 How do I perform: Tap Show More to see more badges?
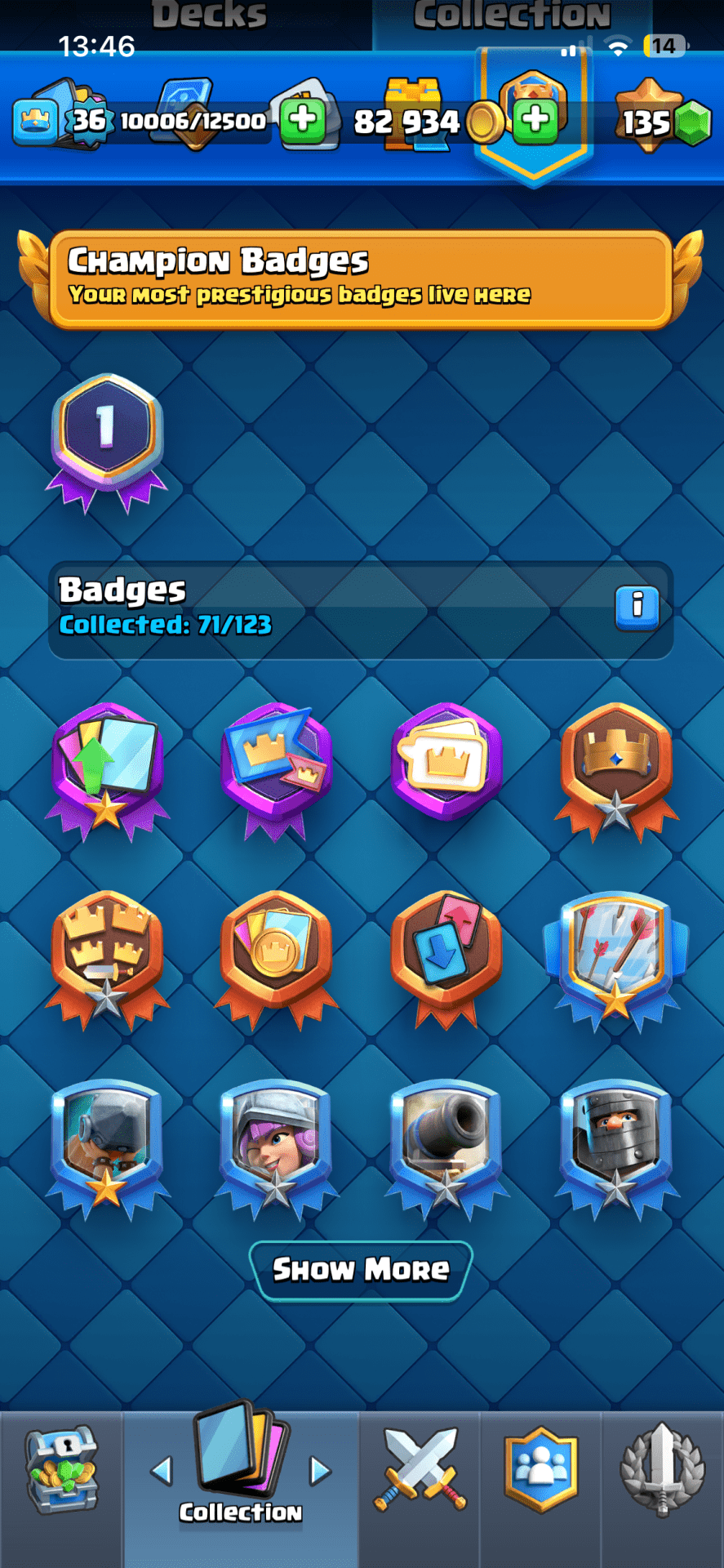(x=361, y=1270)
